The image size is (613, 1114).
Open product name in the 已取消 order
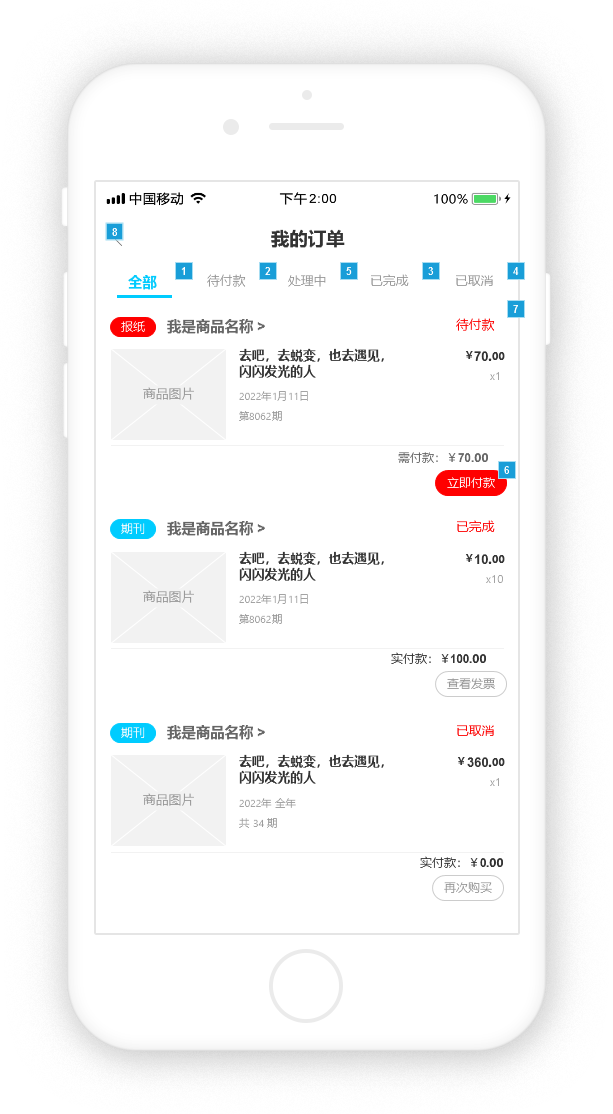coord(215,733)
